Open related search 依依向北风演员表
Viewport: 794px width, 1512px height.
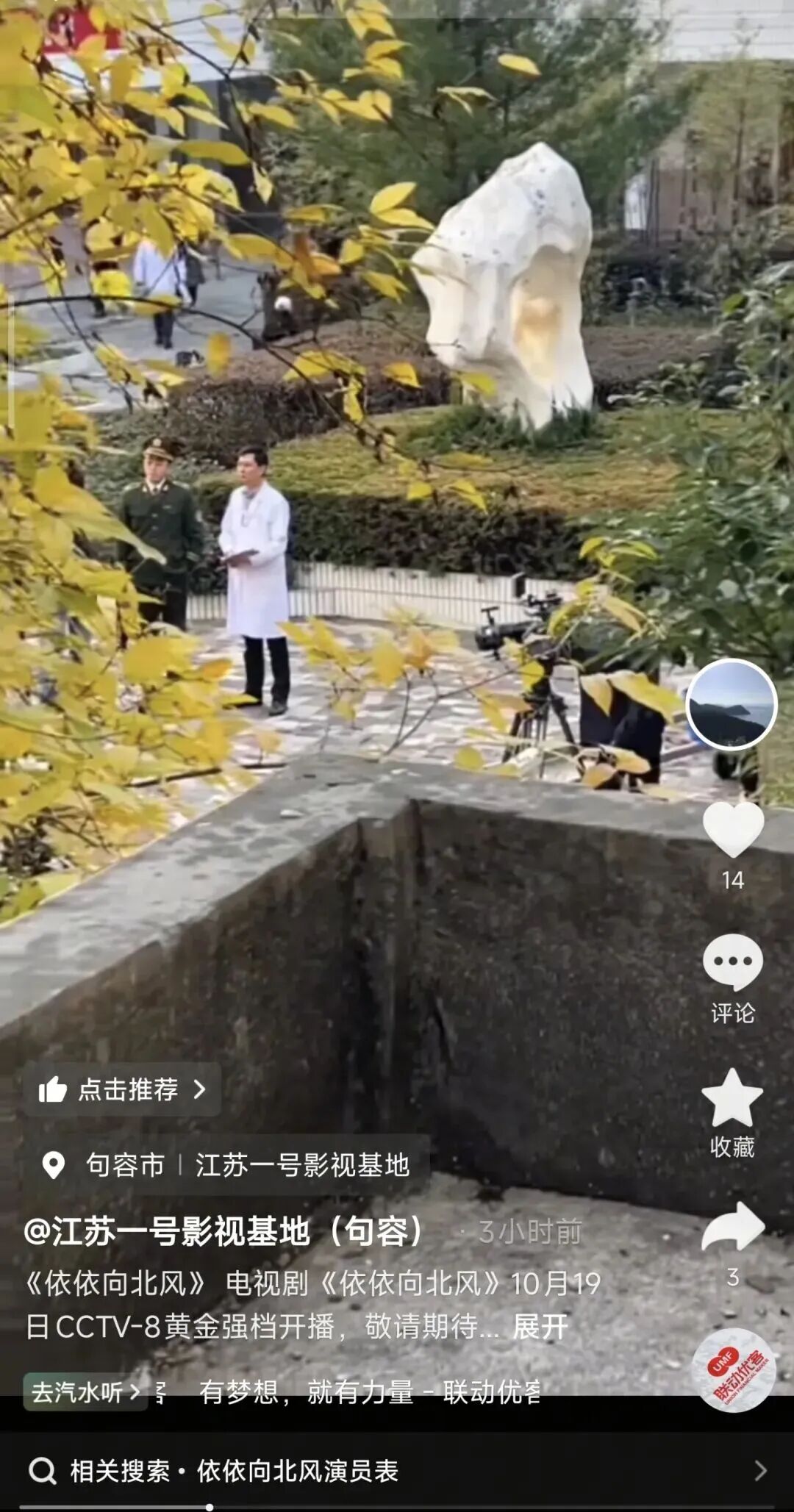tap(297, 1471)
